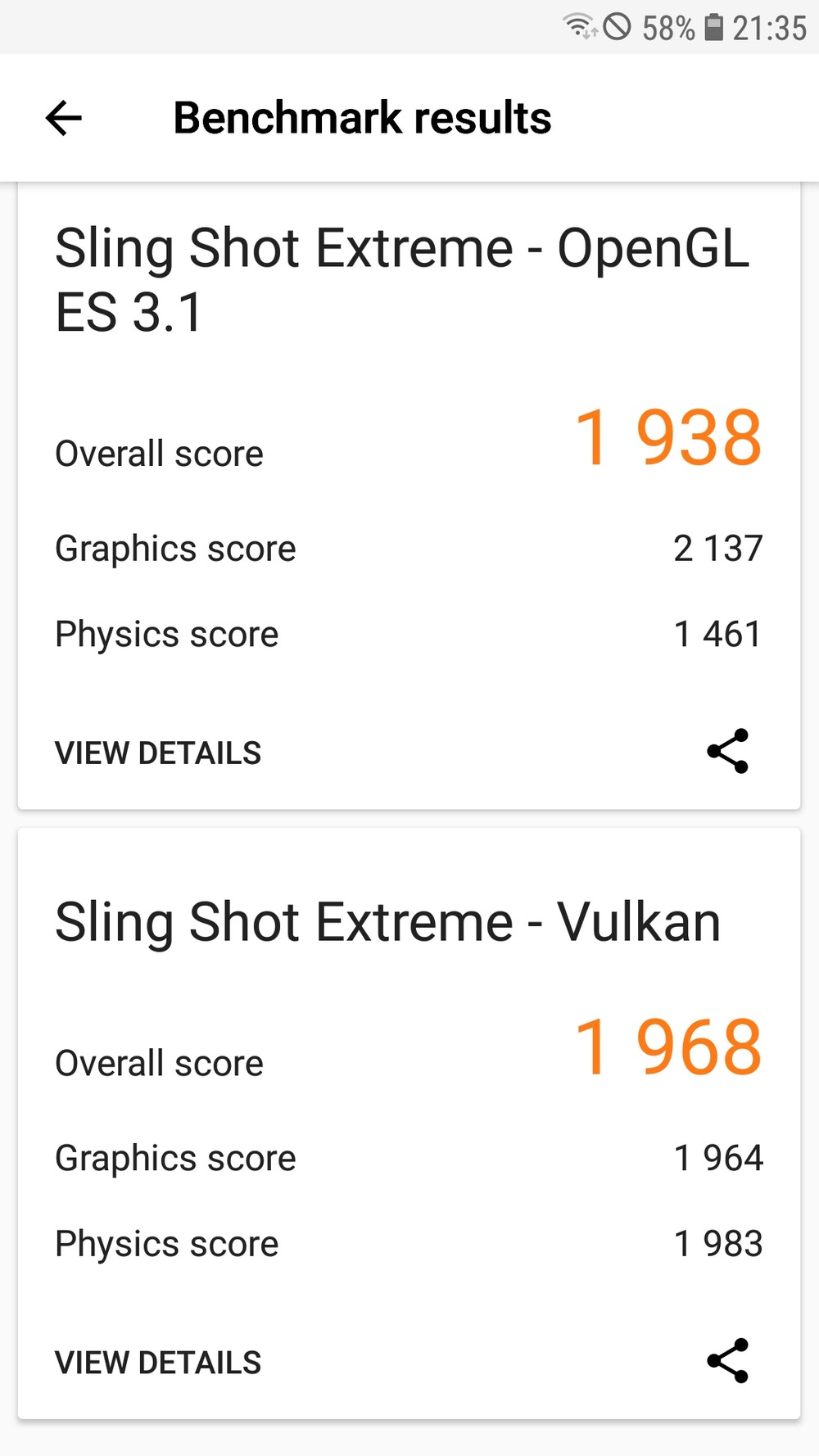Share the OpenGL ES 3.1 benchmark result
This screenshot has width=819, height=1456.
point(727,751)
